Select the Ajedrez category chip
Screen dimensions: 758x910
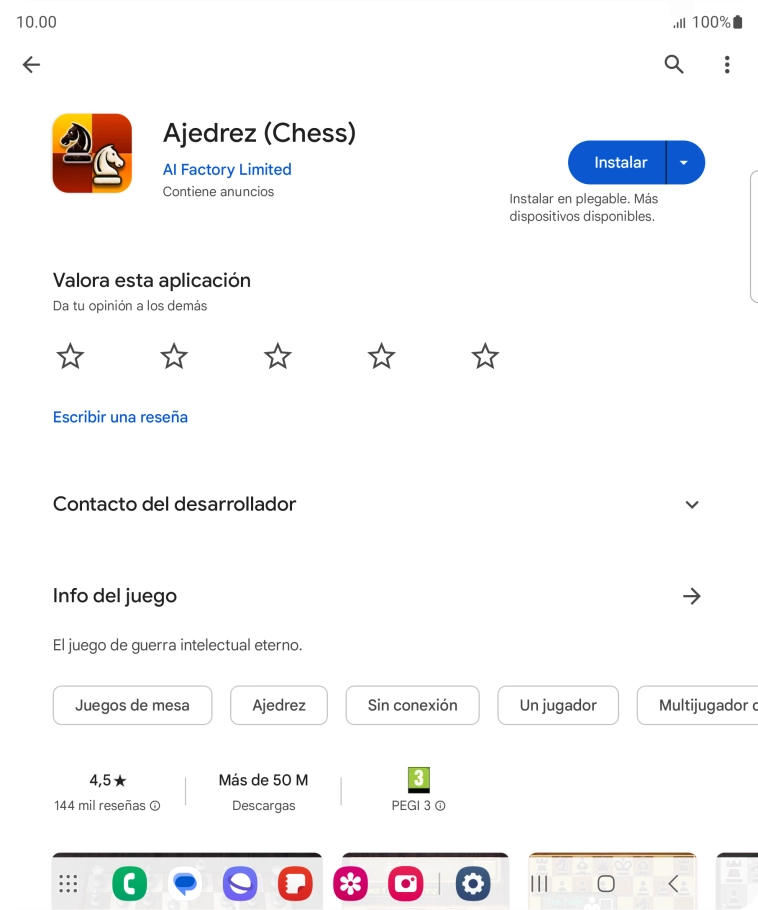pyautogui.click(x=279, y=705)
